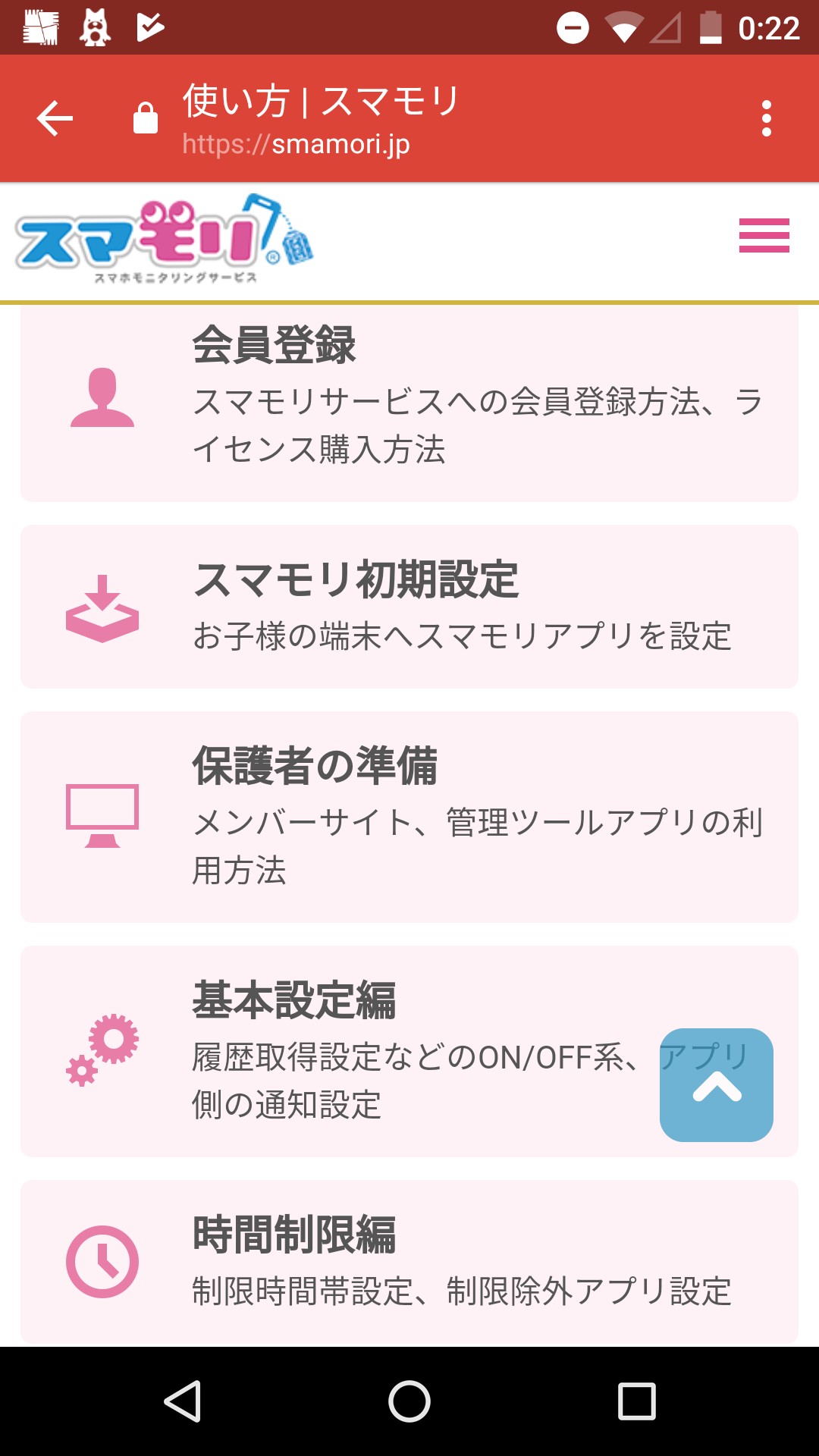Go to the Android home screen
The image size is (819, 1456).
[409, 1401]
